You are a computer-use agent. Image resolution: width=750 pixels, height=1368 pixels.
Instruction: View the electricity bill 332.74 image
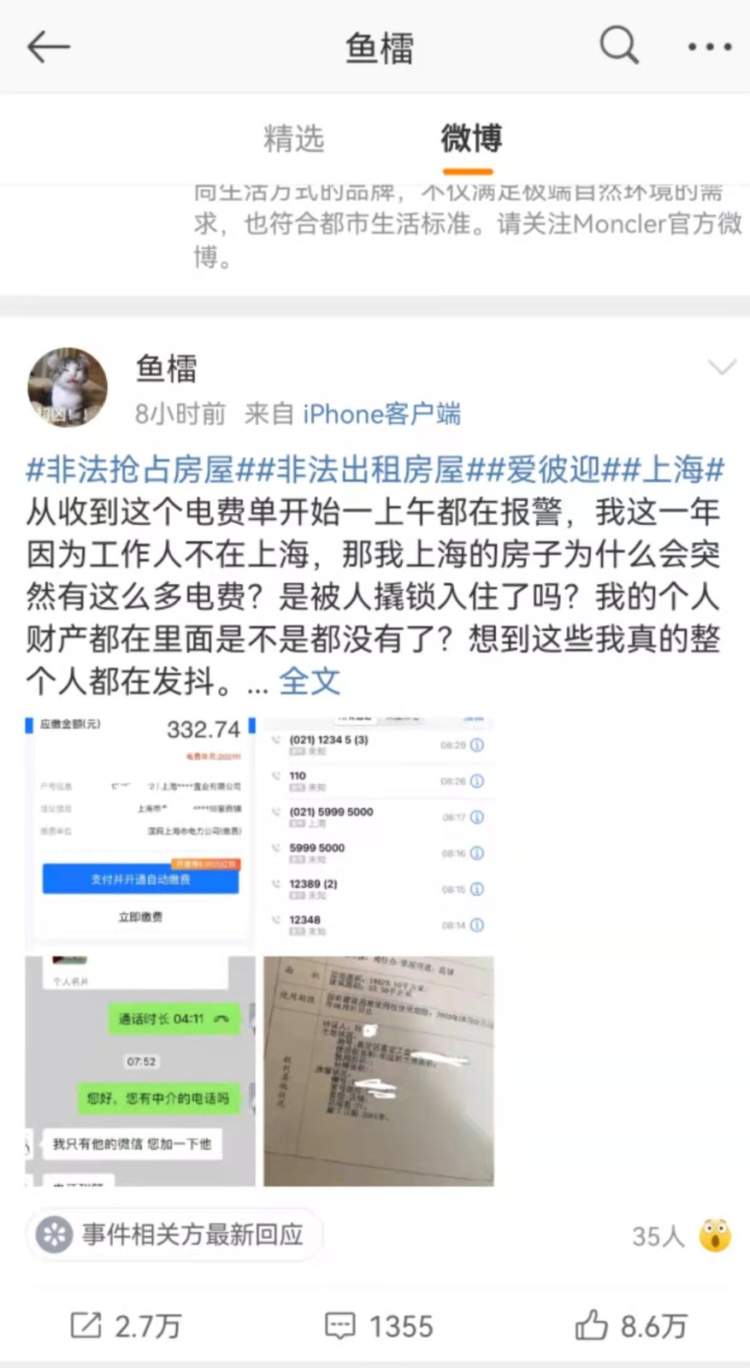click(x=140, y=829)
